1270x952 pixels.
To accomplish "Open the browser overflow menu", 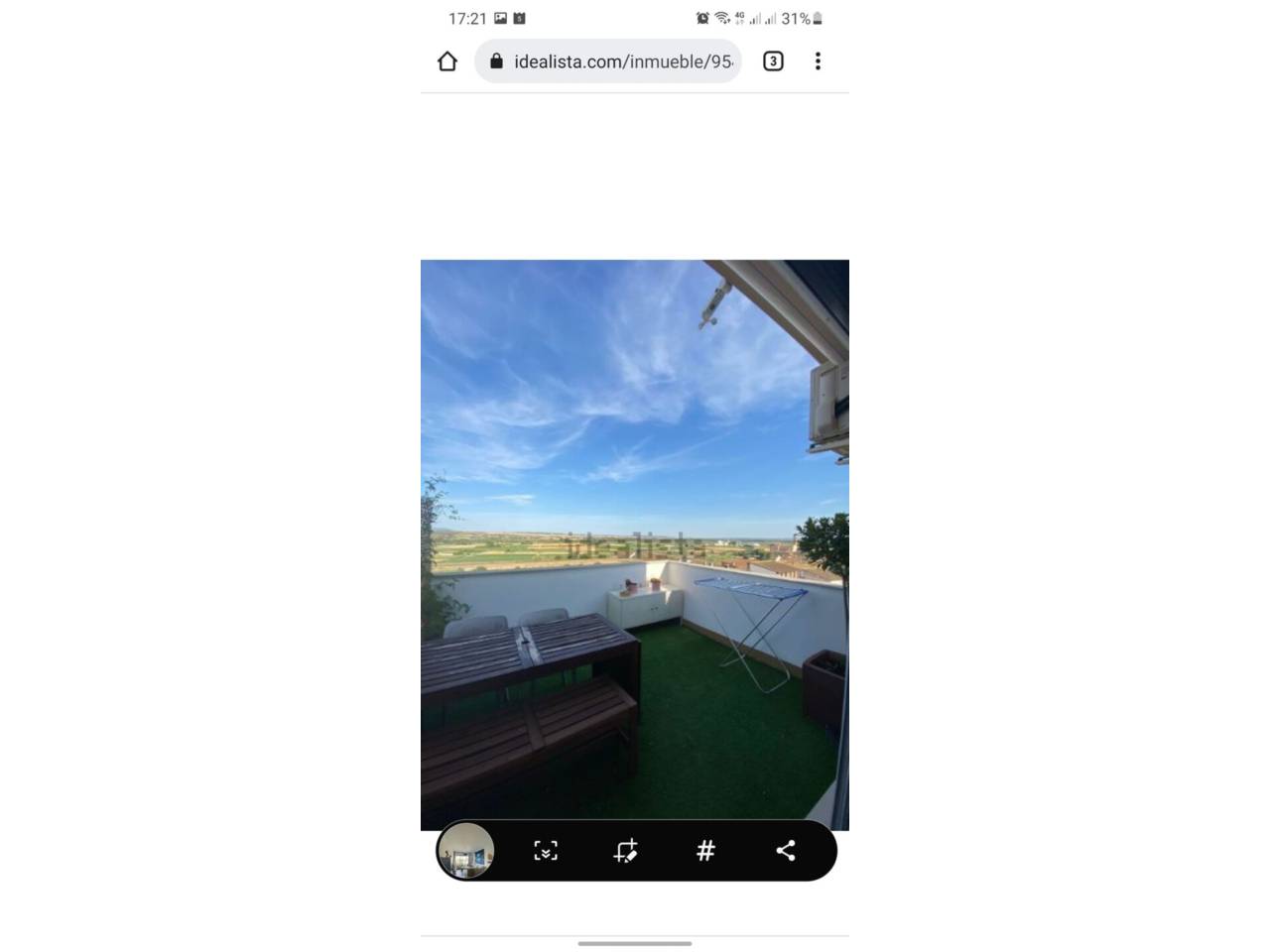I will click(818, 61).
